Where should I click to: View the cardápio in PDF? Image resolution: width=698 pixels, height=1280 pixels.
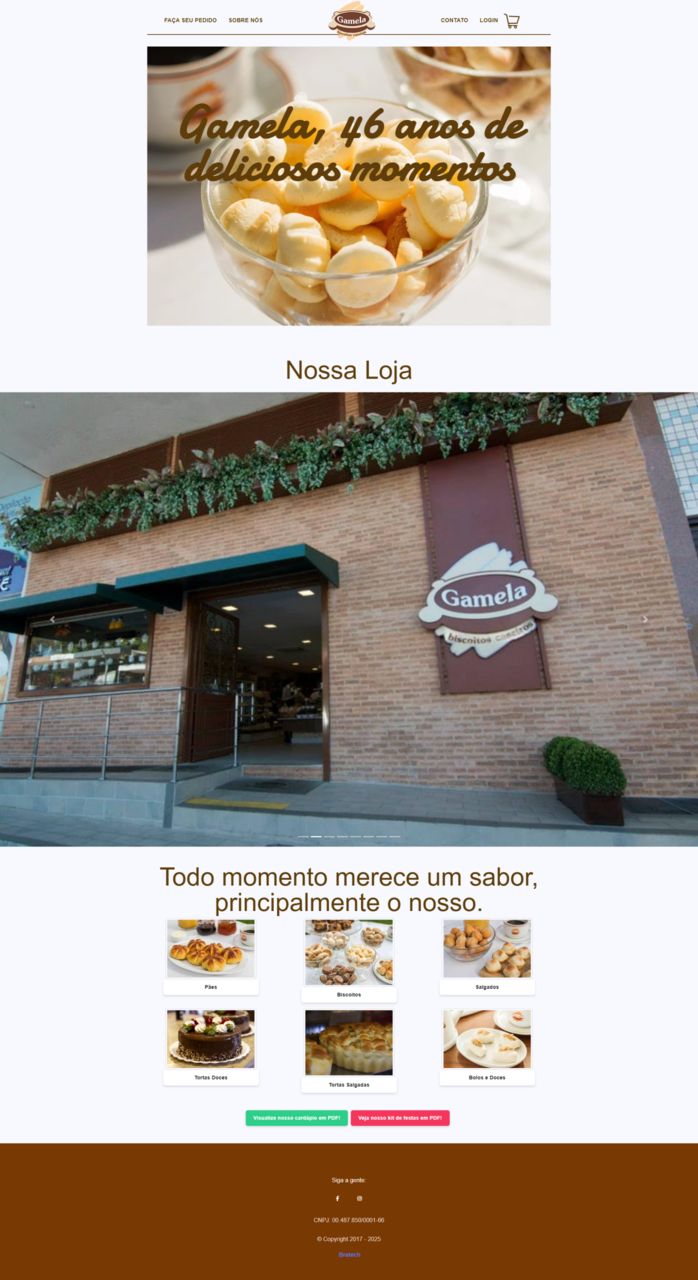[296, 1118]
